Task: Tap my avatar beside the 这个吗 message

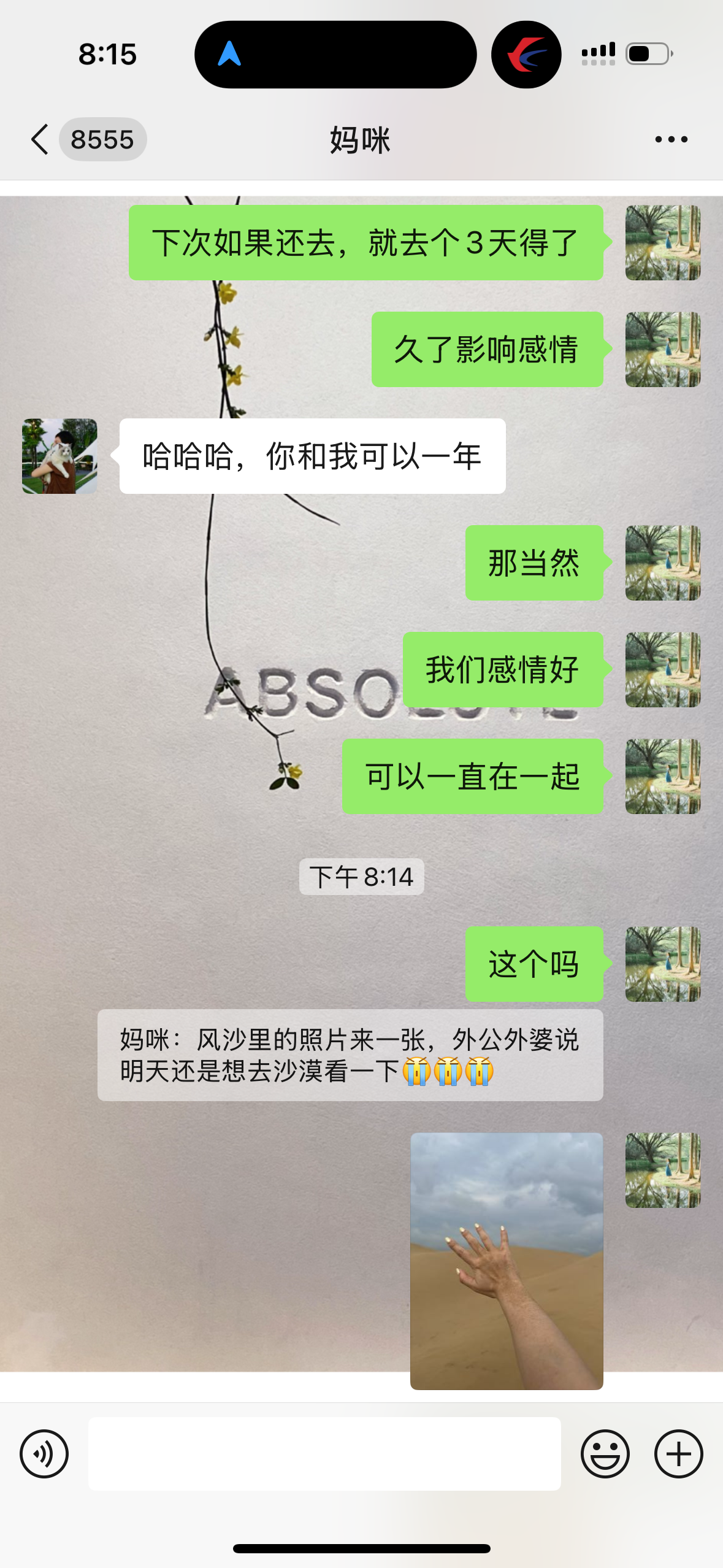Action: tap(663, 964)
